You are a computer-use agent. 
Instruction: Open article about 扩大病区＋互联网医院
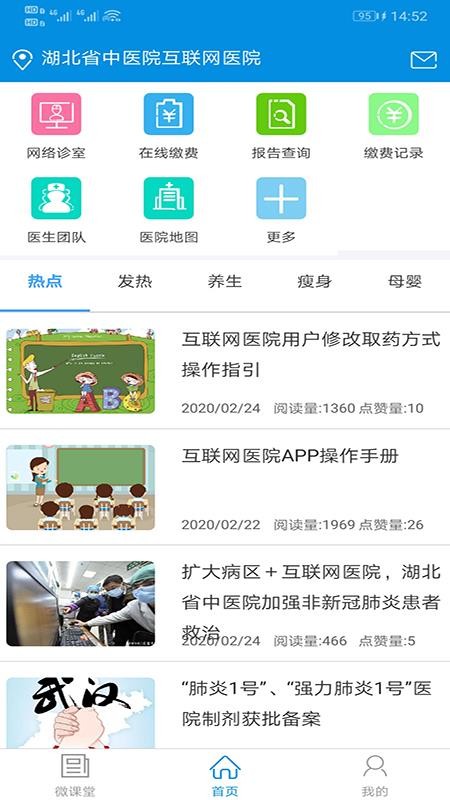coord(225,604)
